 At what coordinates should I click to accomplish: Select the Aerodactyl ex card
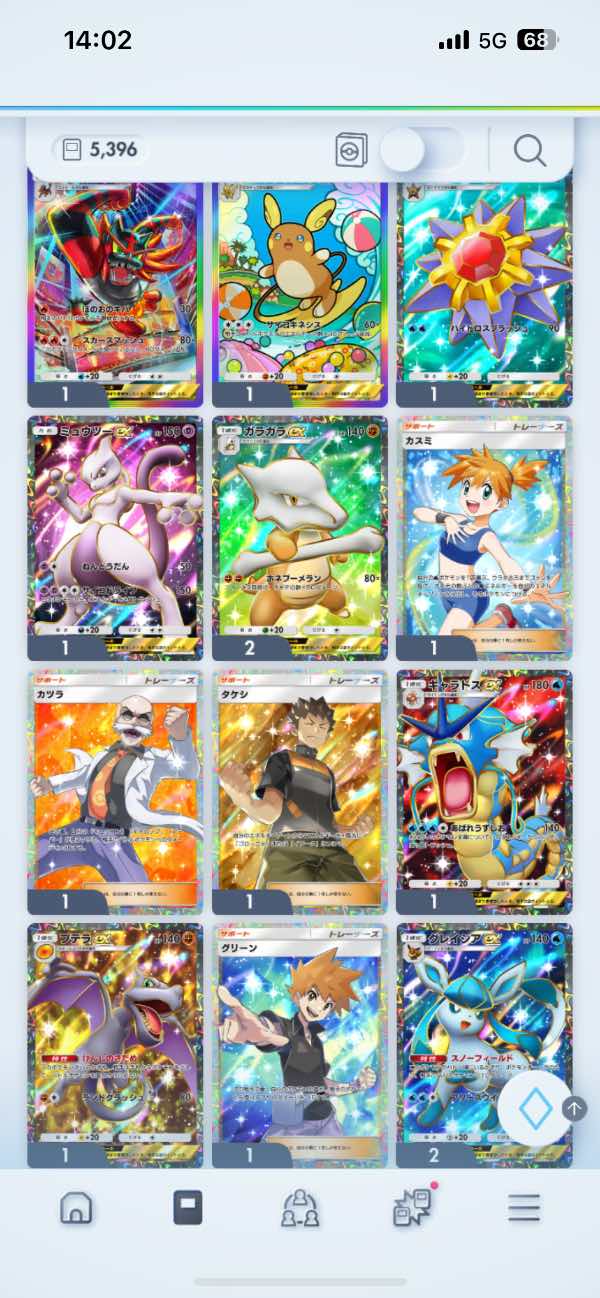pos(114,1035)
